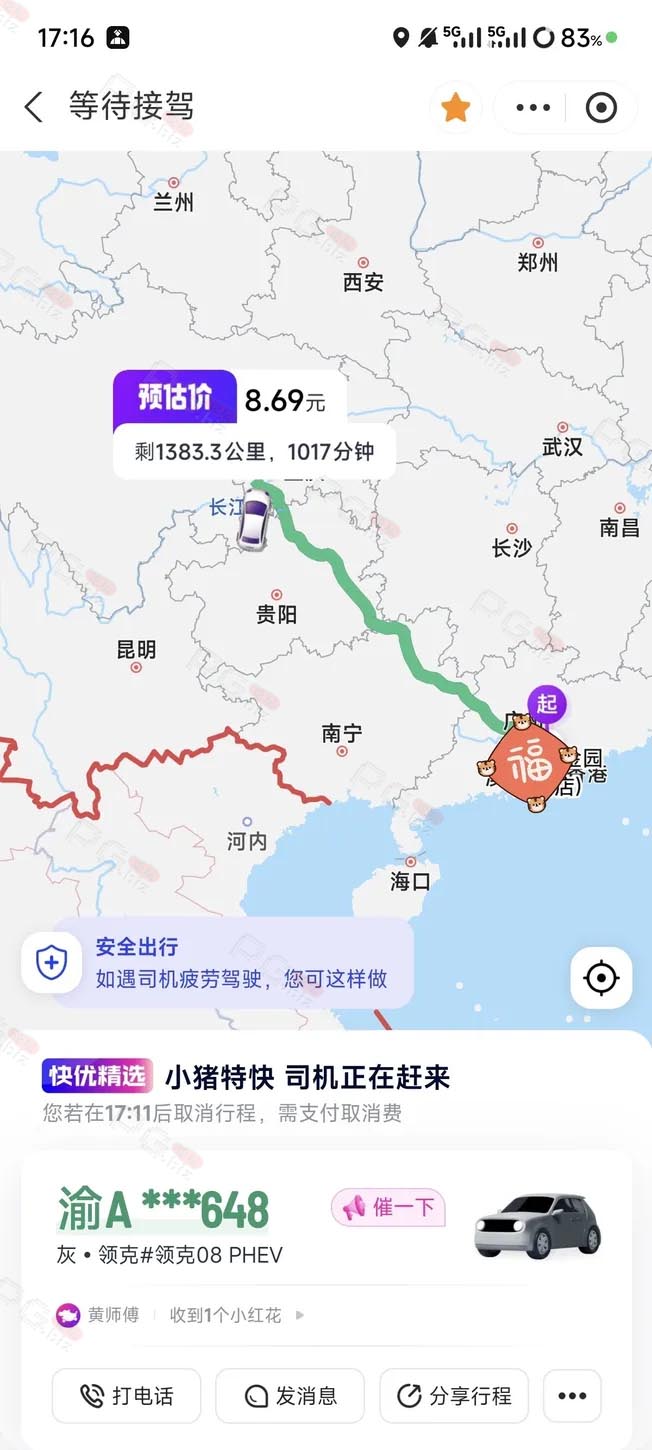Go back from 等待接驾 screen
This screenshot has height=1450, width=652.
34,107
